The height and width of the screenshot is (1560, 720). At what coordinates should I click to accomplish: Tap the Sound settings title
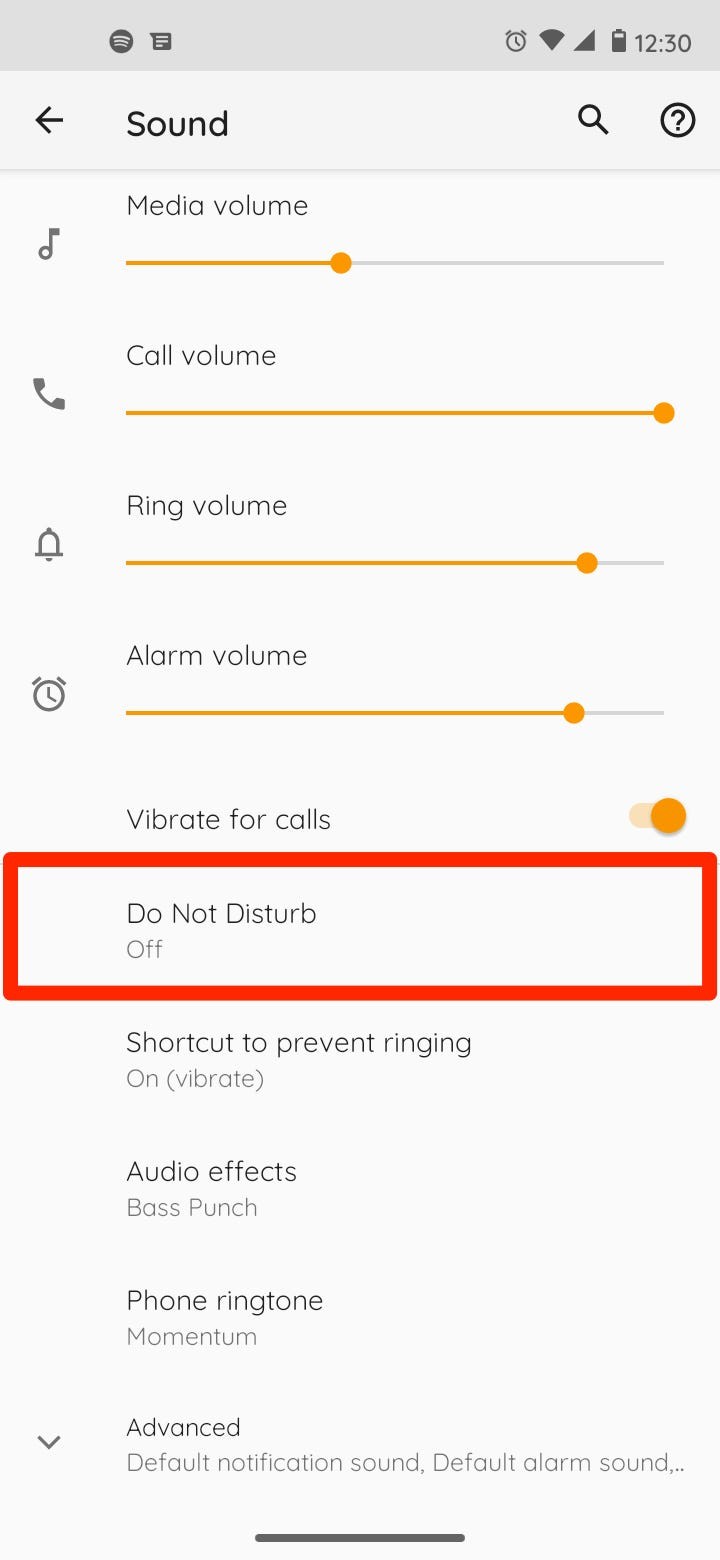(x=177, y=123)
